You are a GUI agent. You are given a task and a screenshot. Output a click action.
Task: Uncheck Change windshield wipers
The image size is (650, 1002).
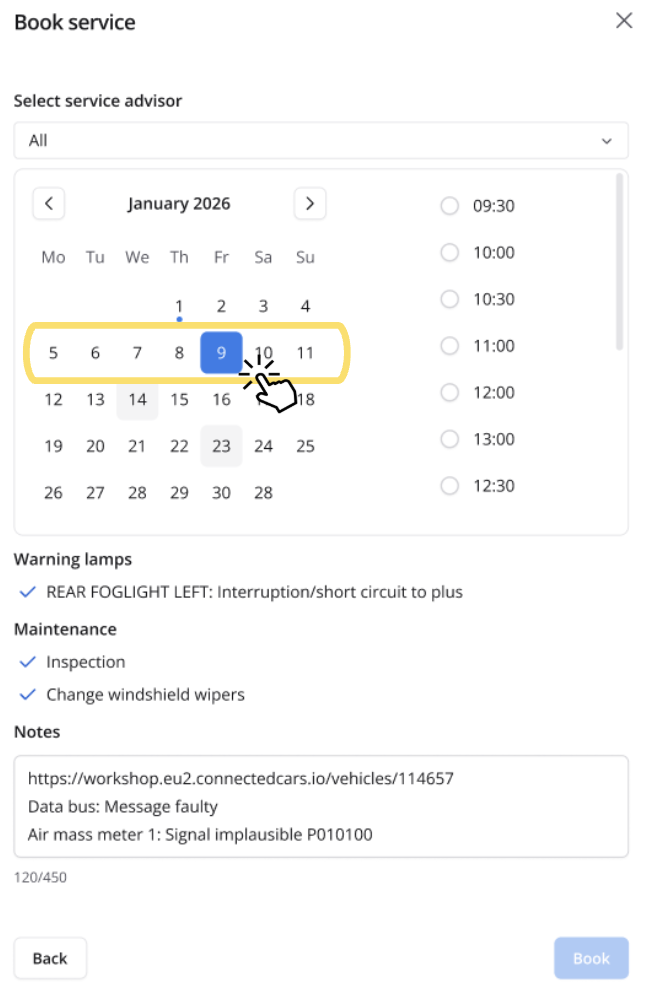point(28,695)
